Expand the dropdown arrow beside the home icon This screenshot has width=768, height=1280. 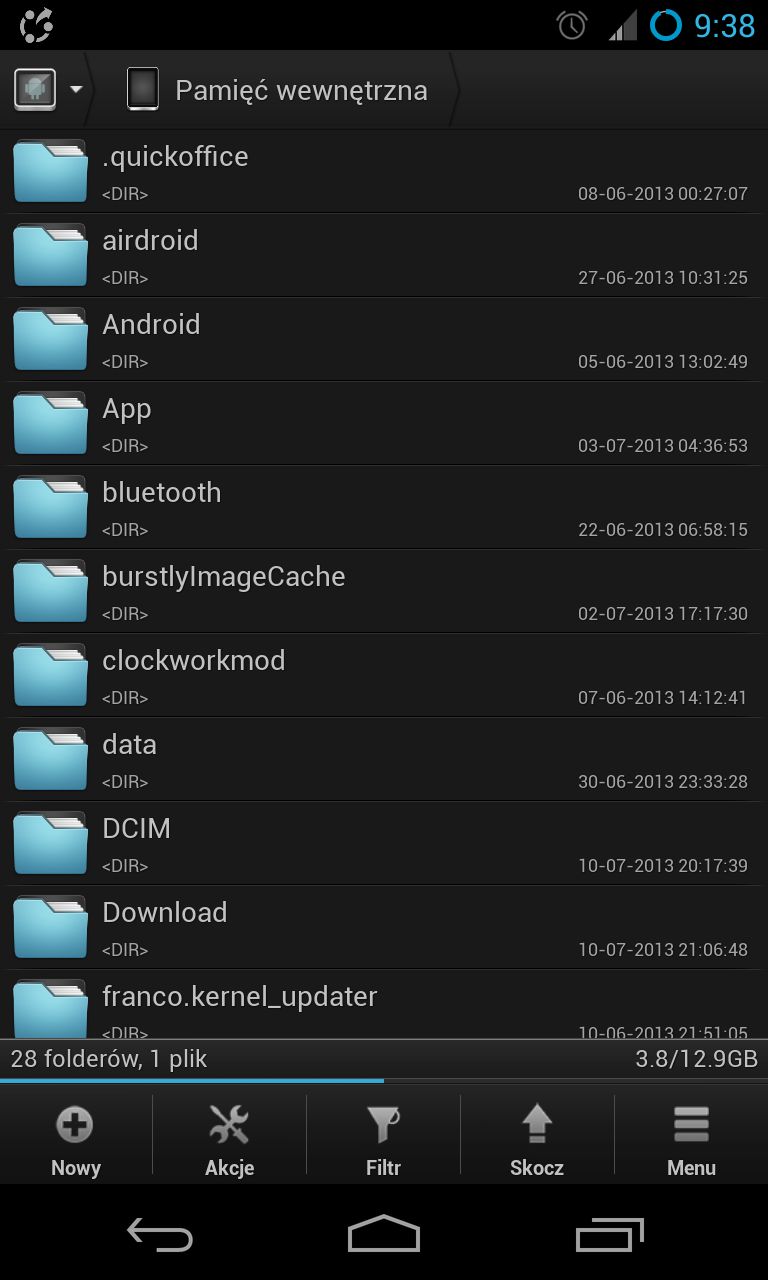click(x=75, y=89)
